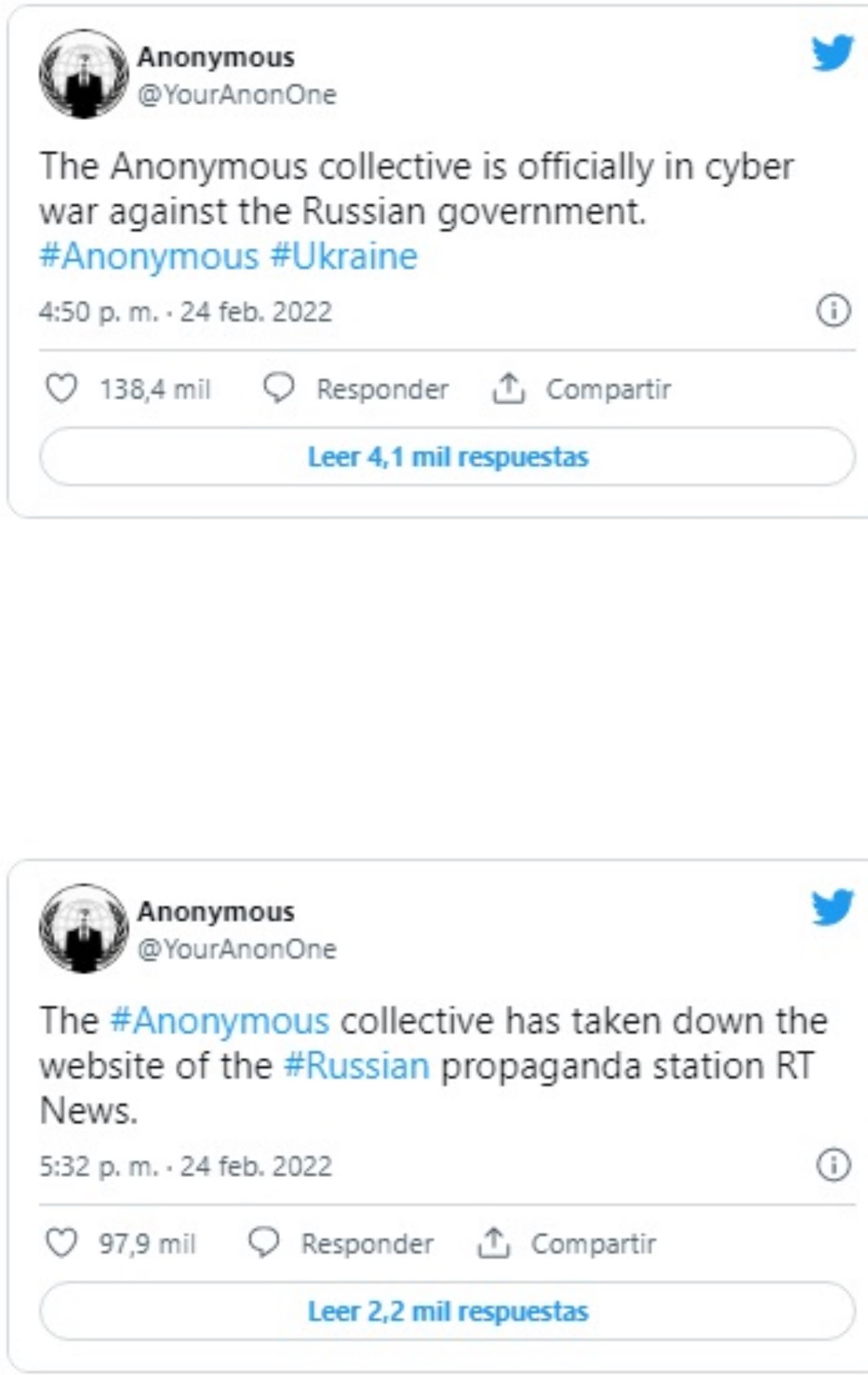
Task: Like the cyber war tweet
Action: [62, 389]
